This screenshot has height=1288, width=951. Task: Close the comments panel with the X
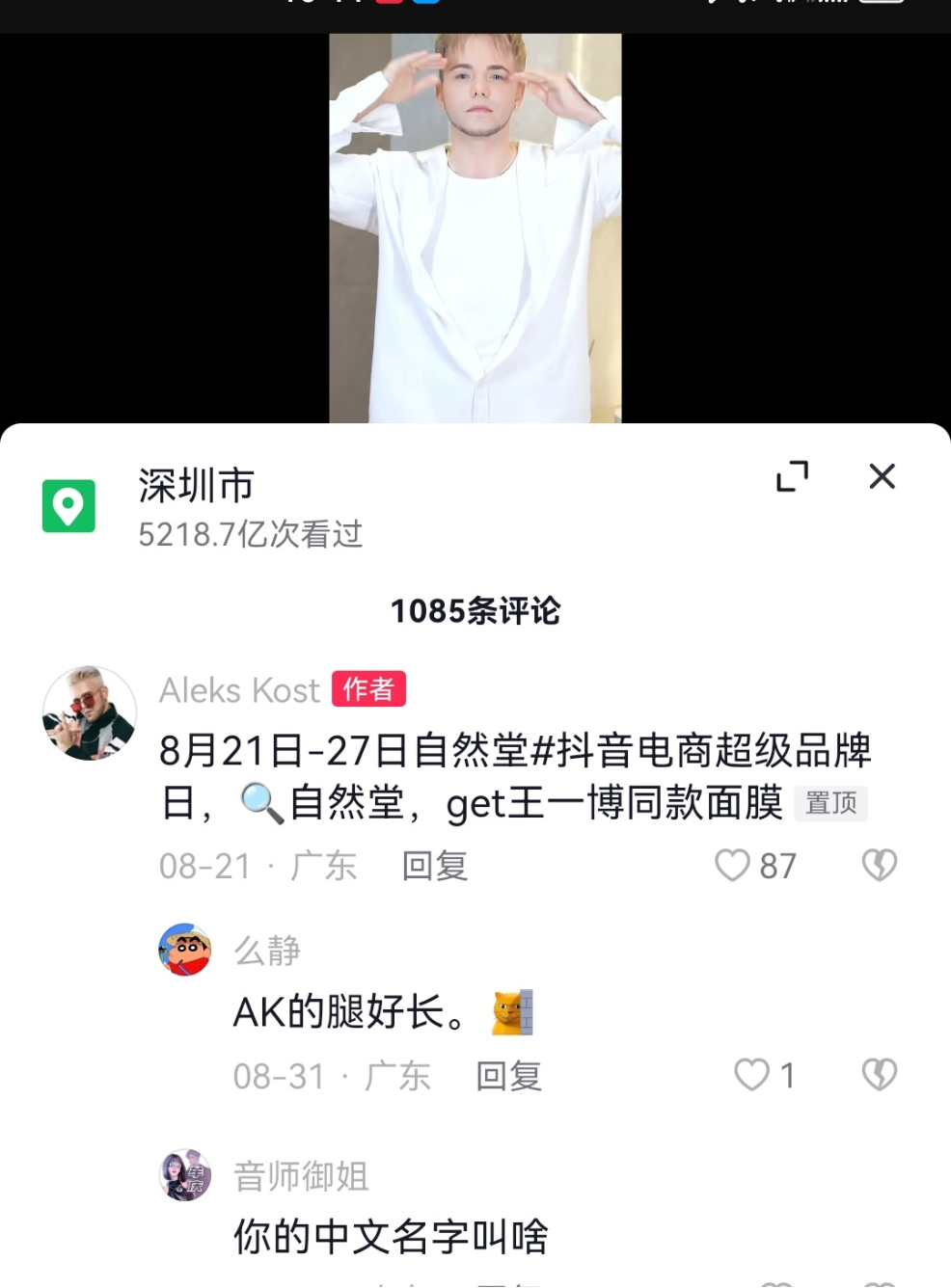(x=881, y=477)
